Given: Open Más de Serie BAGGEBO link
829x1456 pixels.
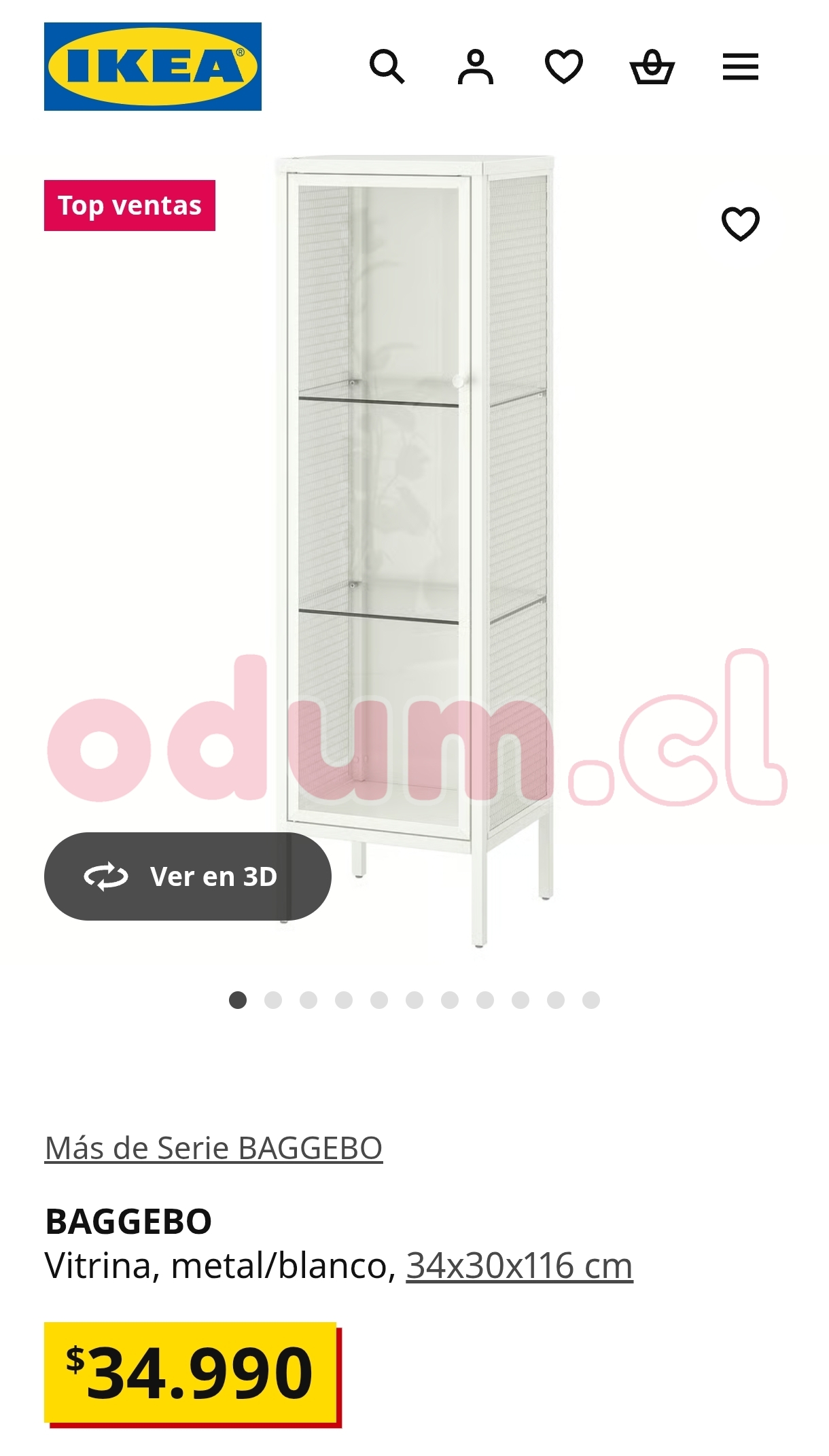Looking at the screenshot, I should click(213, 1148).
